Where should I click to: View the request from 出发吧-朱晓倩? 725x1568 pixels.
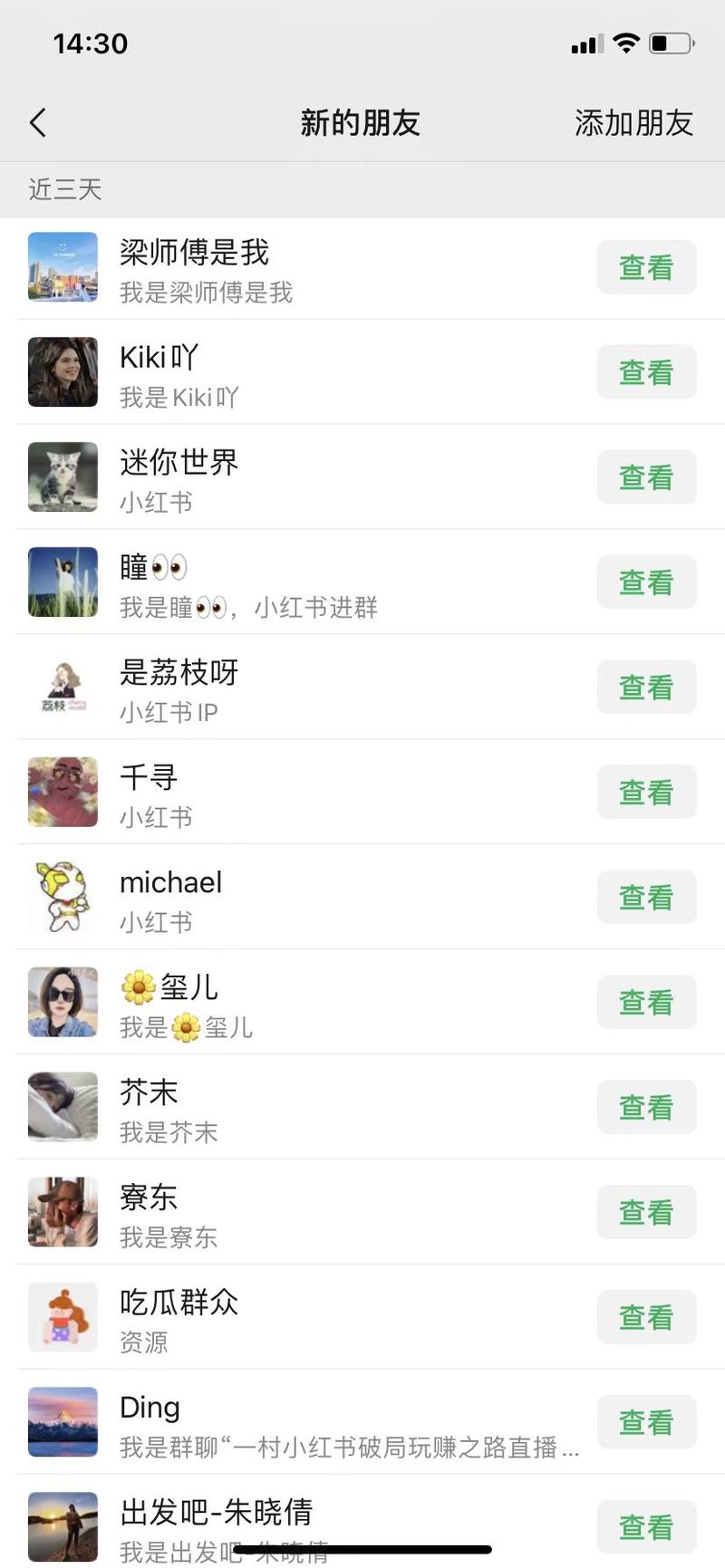(x=646, y=1526)
